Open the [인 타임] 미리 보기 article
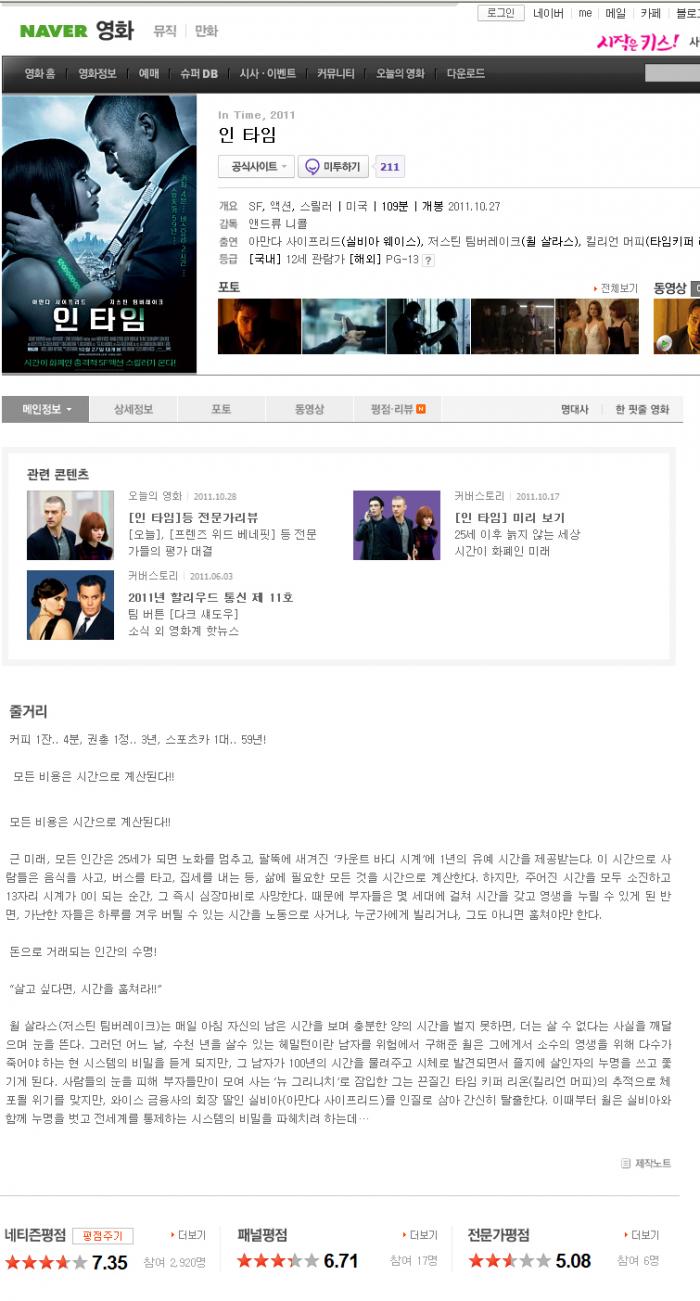The height and width of the screenshot is (1301, 700). click(509, 517)
